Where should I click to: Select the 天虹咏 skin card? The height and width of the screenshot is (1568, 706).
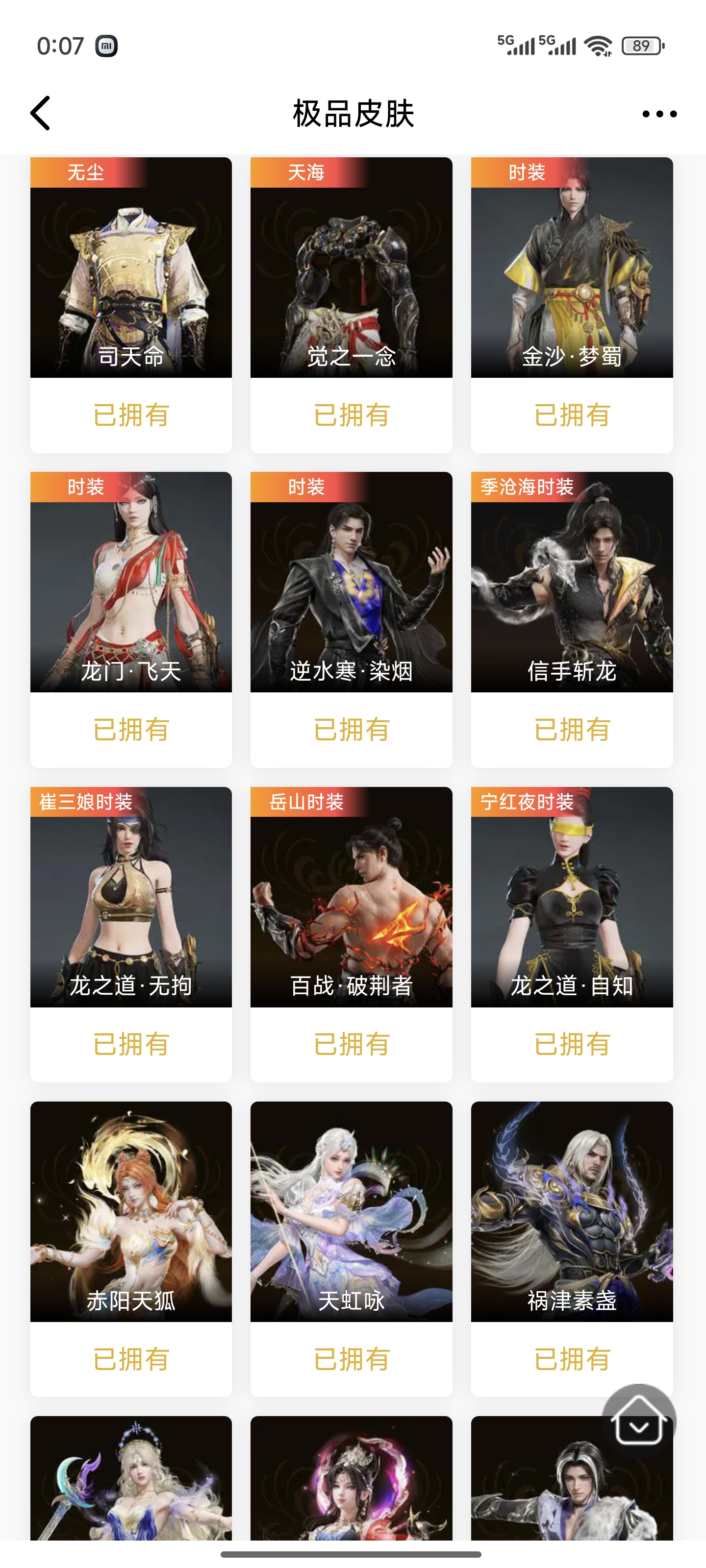(x=351, y=1212)
